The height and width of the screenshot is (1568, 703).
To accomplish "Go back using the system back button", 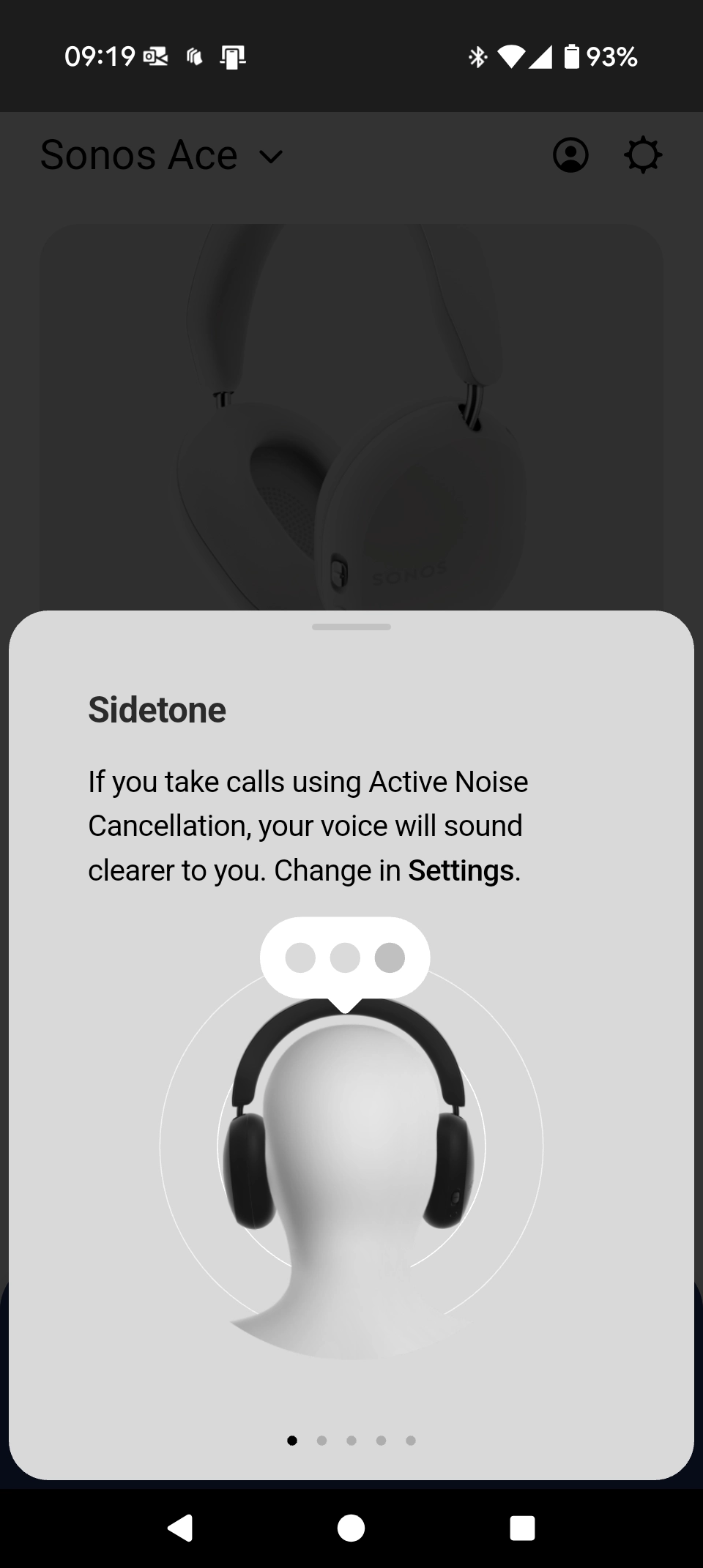I will click(180, 1528).
